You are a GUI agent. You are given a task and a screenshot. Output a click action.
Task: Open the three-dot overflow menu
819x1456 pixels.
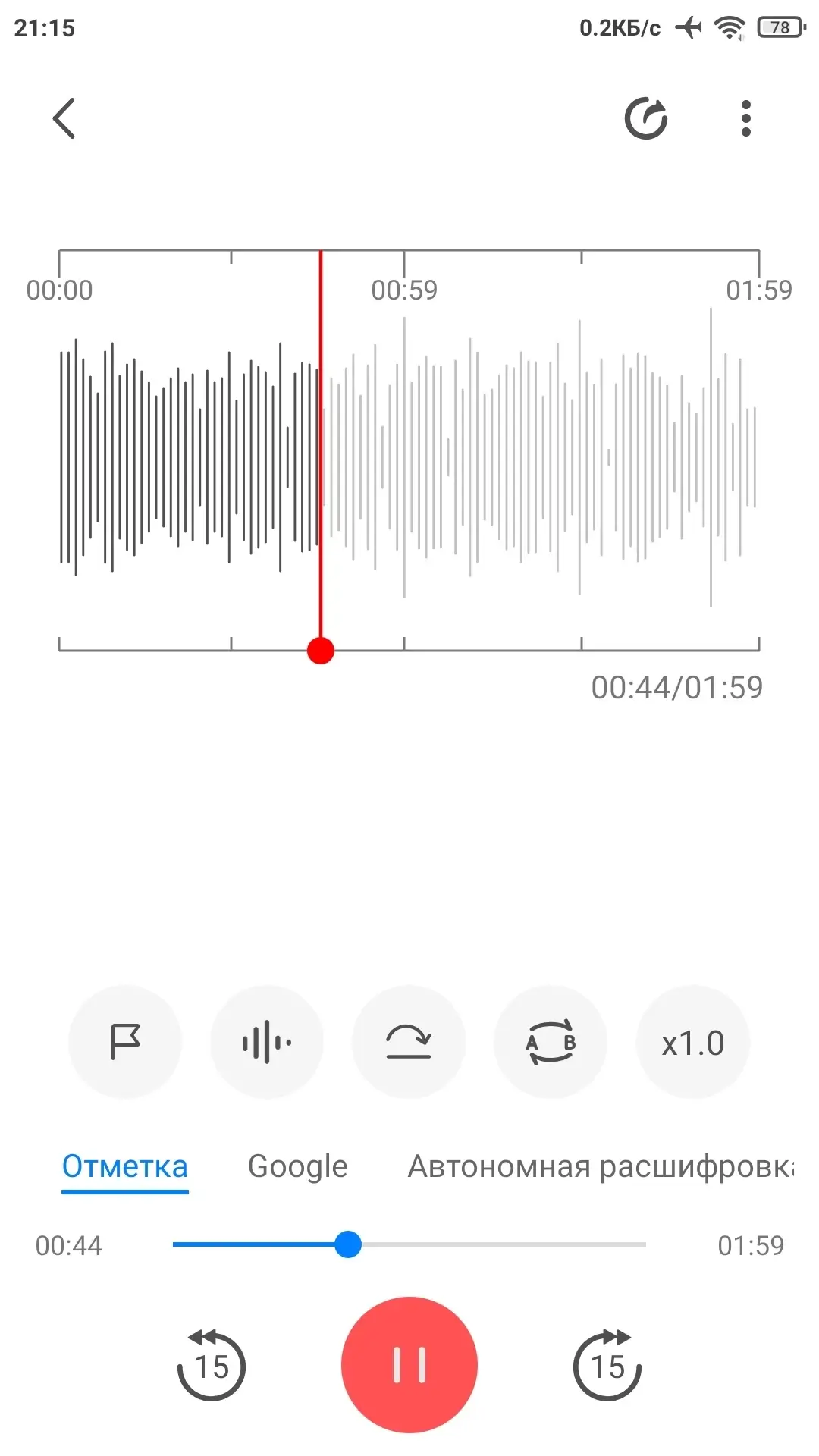[746, 118]
